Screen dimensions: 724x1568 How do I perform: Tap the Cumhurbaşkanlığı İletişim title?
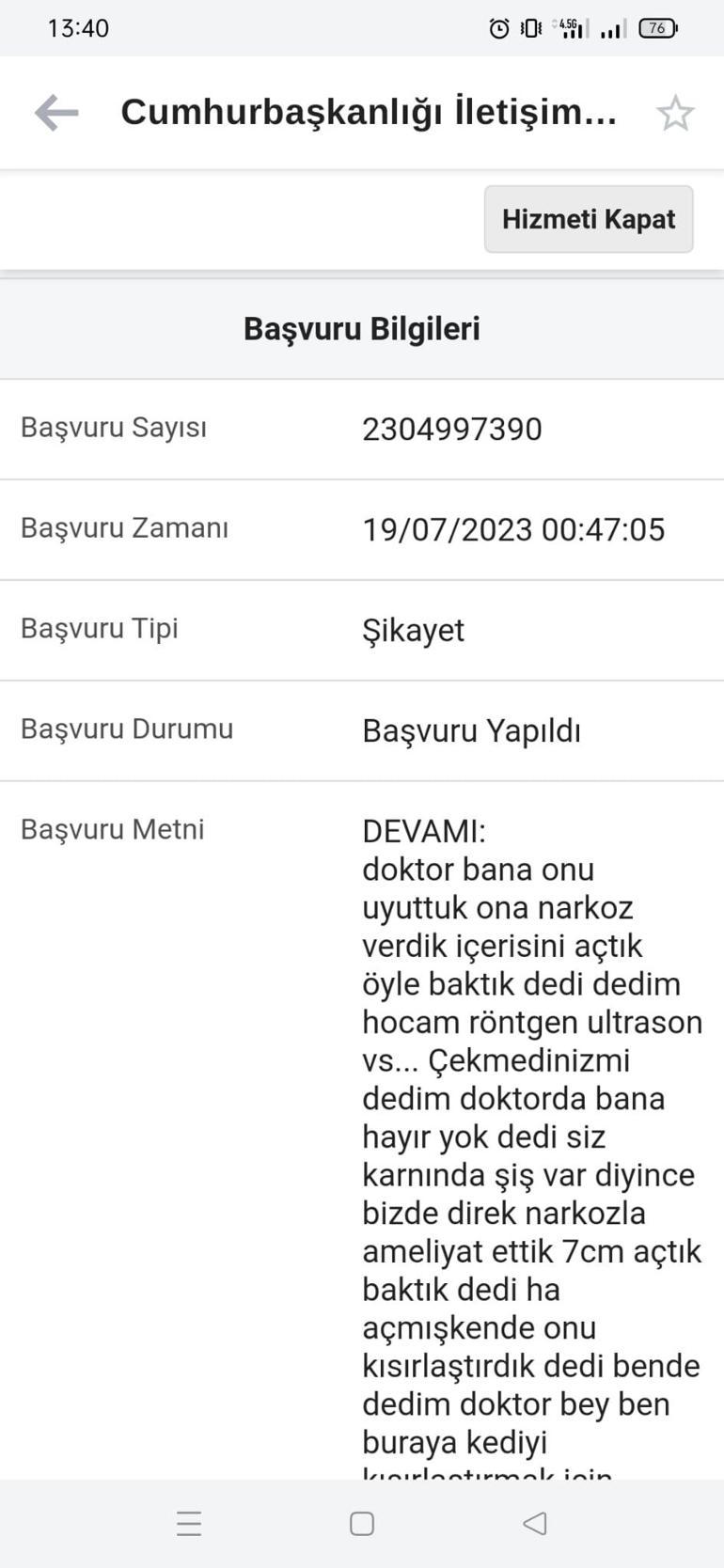[369, 112]
